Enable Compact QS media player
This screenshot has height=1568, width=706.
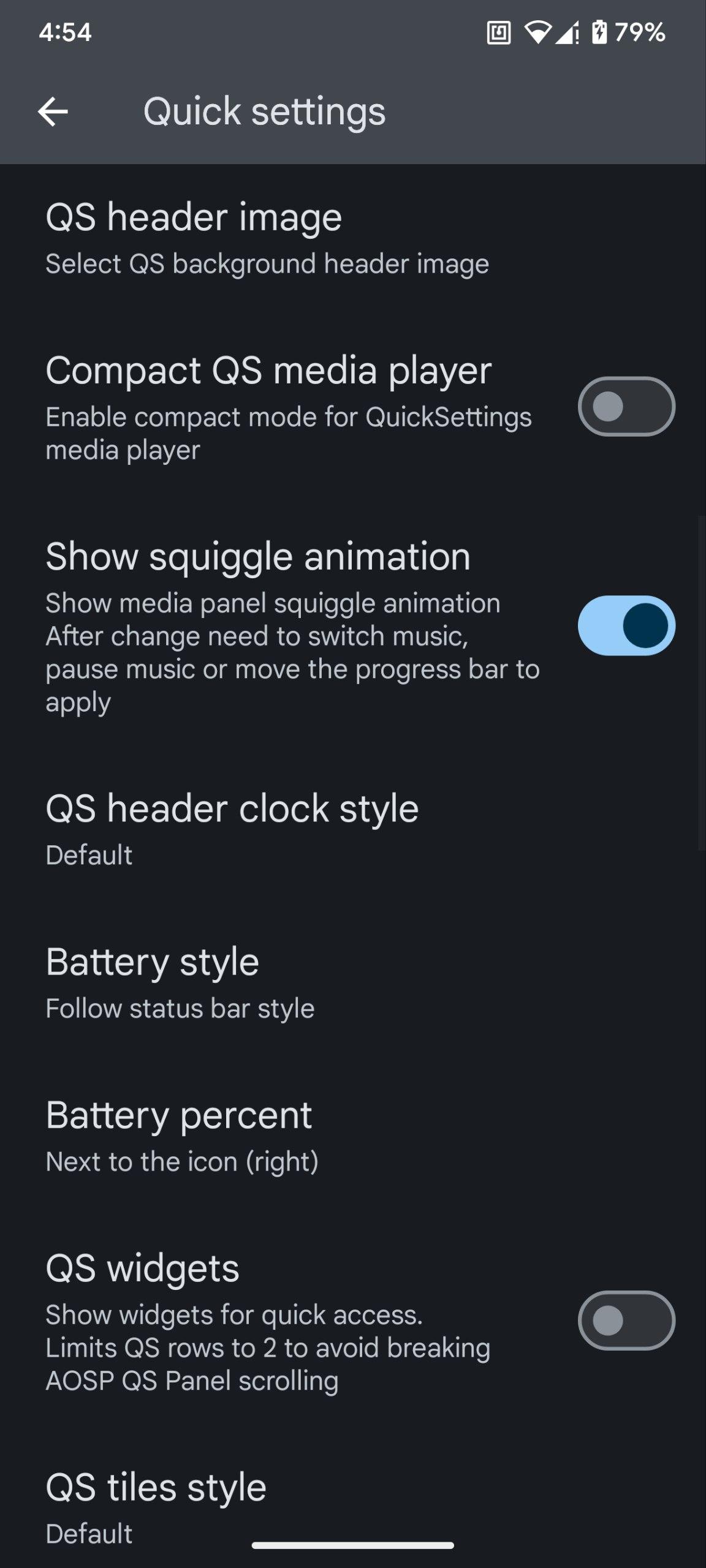(x=626, y=407)
